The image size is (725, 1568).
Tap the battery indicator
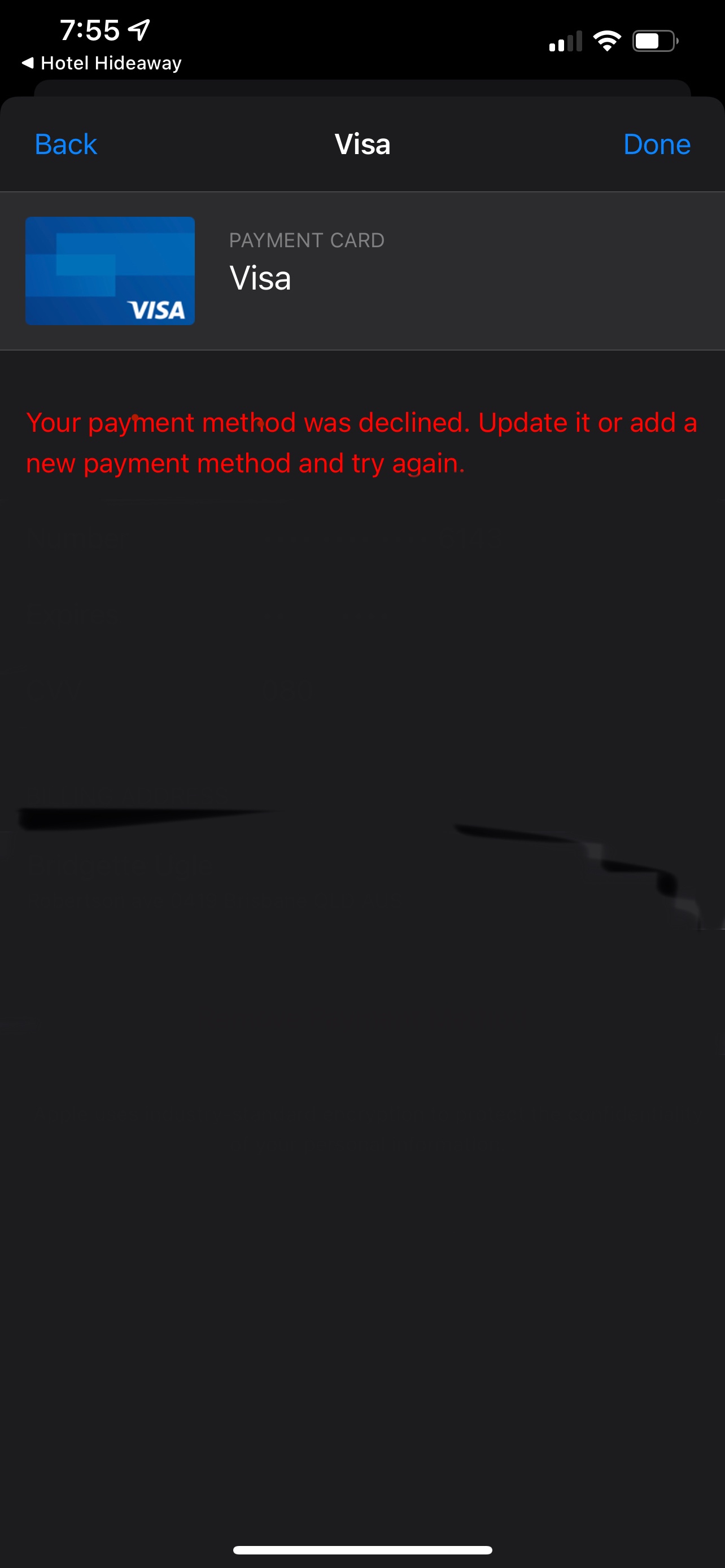click(654, 40)
